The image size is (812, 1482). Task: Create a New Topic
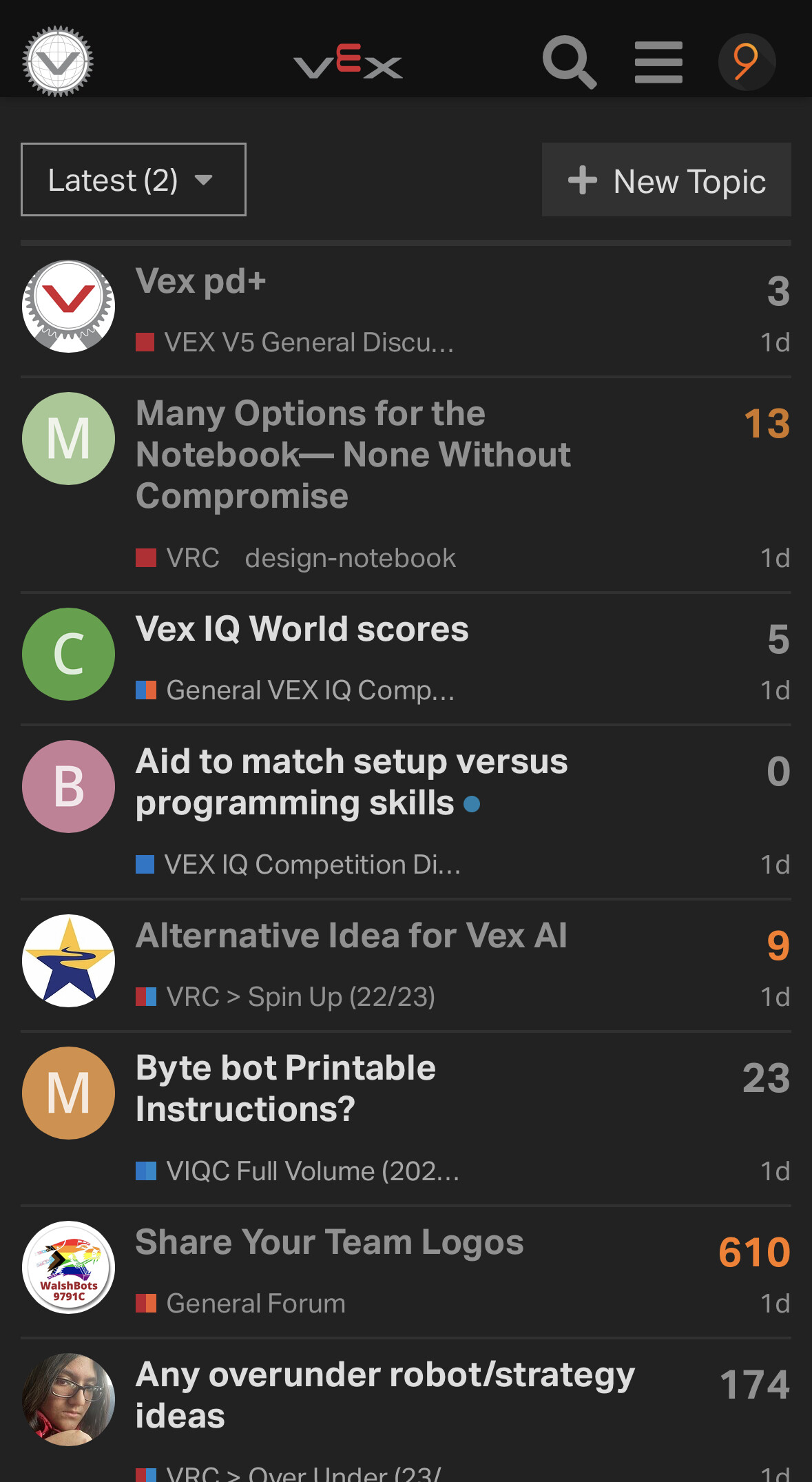pyautogui.click(x=666, y=180)
